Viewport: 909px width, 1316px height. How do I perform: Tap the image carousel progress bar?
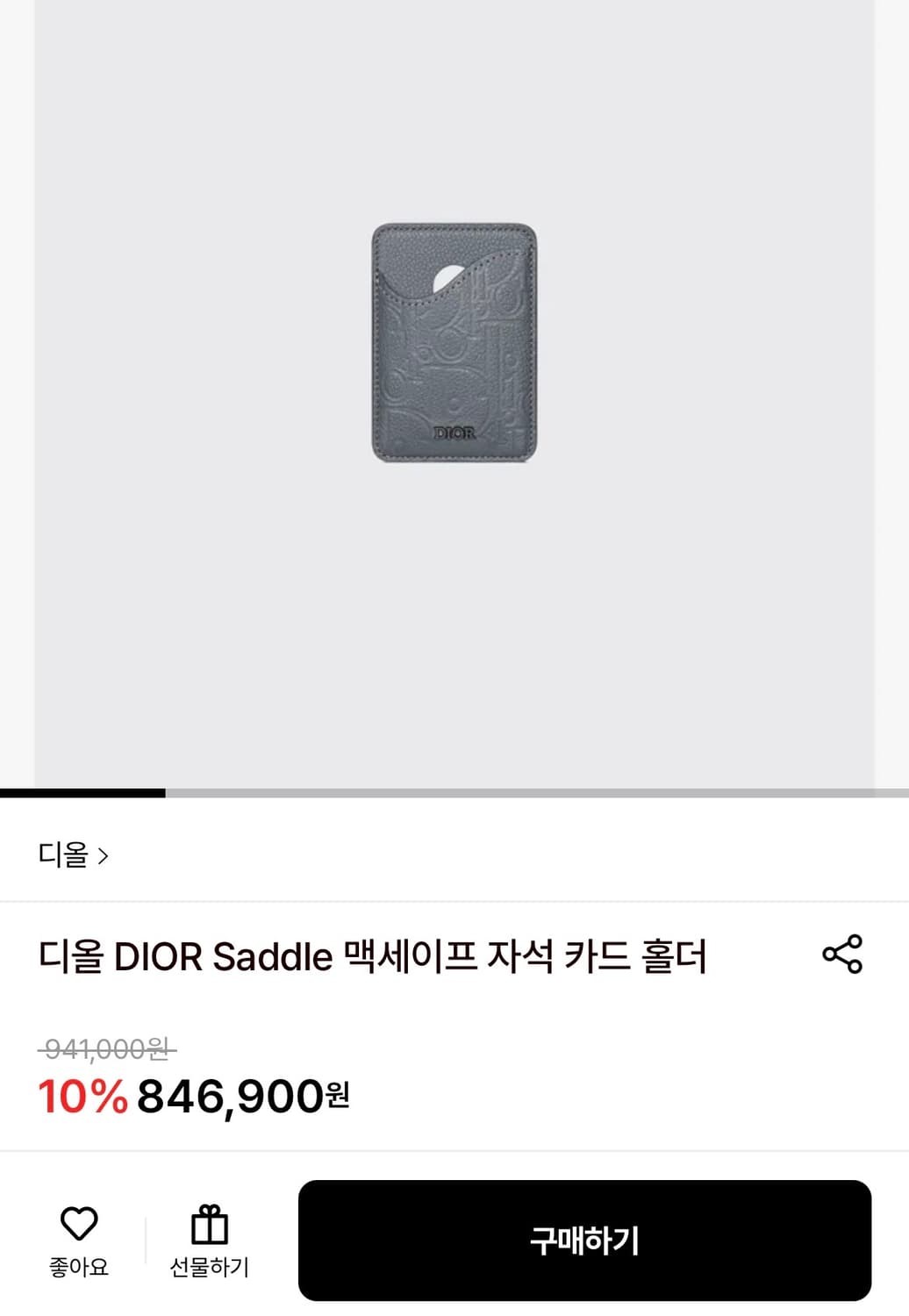pyautogui.click(x=454, y=792)
